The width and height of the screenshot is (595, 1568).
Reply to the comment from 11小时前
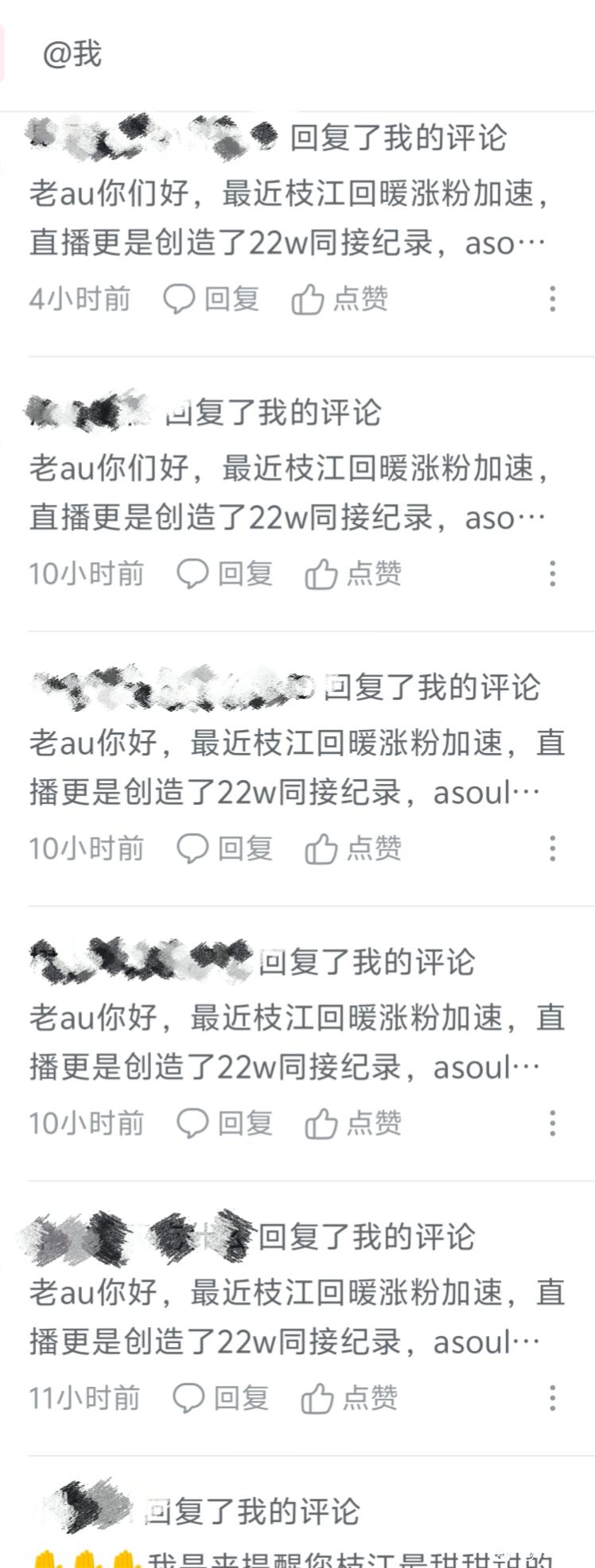click(x=221, y=1398)
